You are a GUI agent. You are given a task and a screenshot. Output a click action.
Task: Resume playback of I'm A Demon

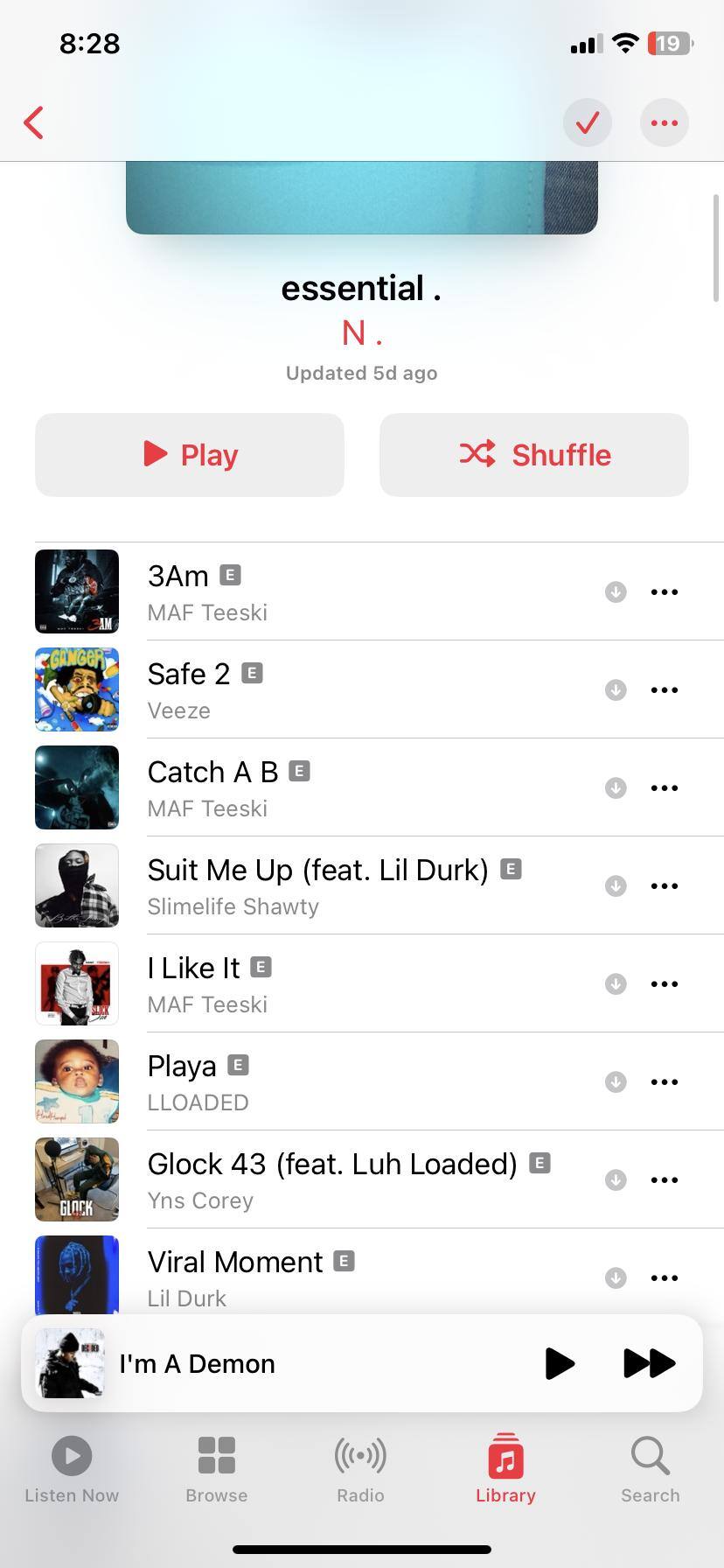click(x=560, y=1363)
